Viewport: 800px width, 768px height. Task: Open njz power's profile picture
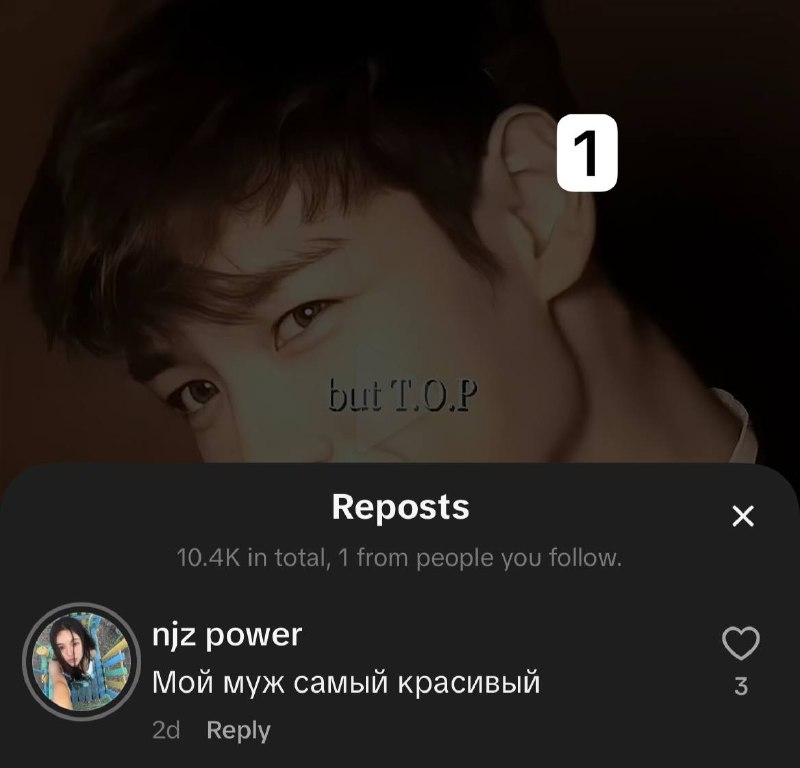(x=81, y=661)
